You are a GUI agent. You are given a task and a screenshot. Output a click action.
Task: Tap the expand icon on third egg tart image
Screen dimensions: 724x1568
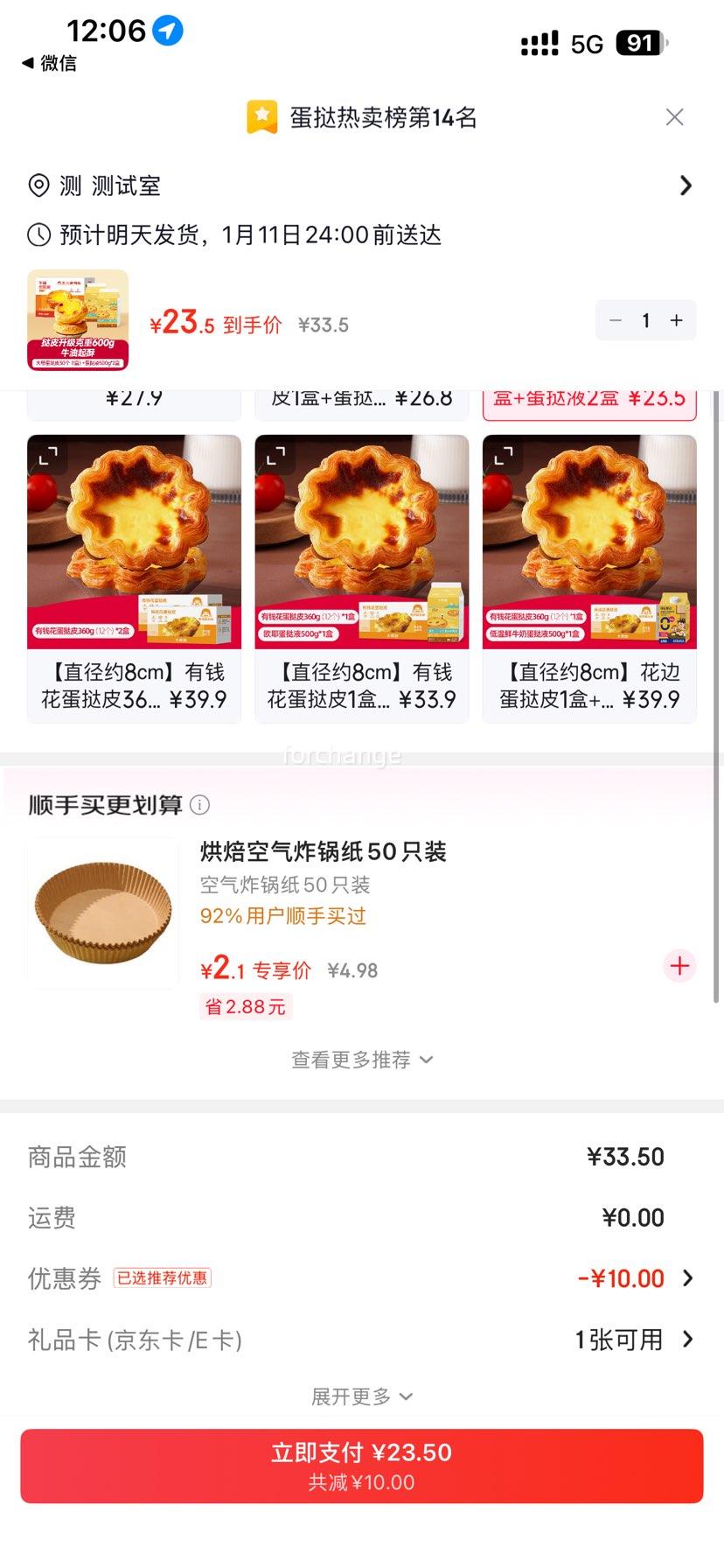pyautogui.click(x=505, y=456)
